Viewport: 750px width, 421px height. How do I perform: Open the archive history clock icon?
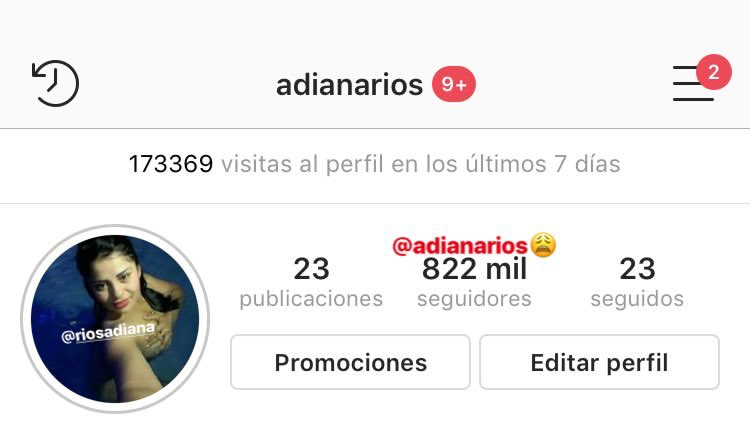55,83
